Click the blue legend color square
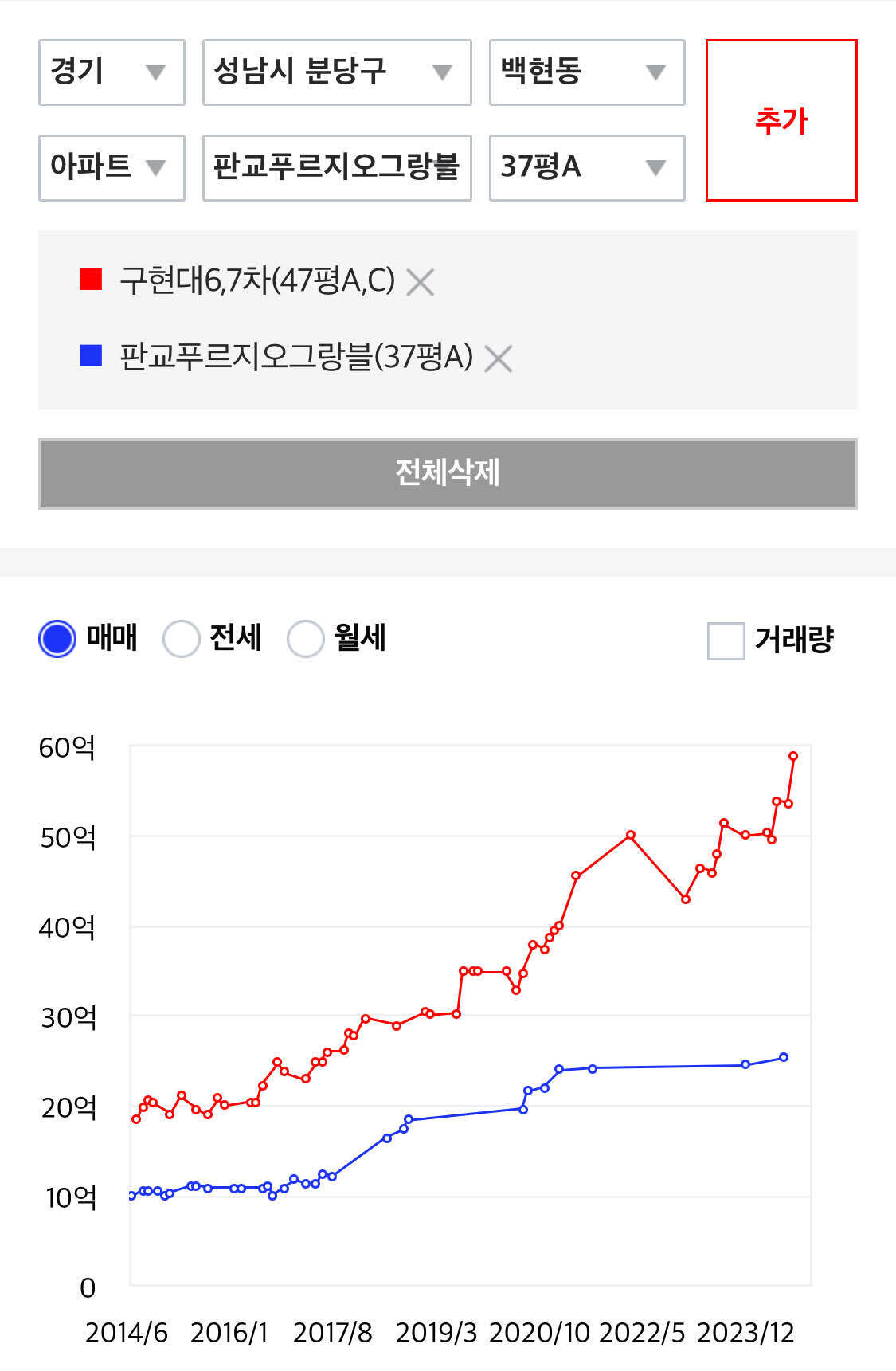 (x=90, y=356)
